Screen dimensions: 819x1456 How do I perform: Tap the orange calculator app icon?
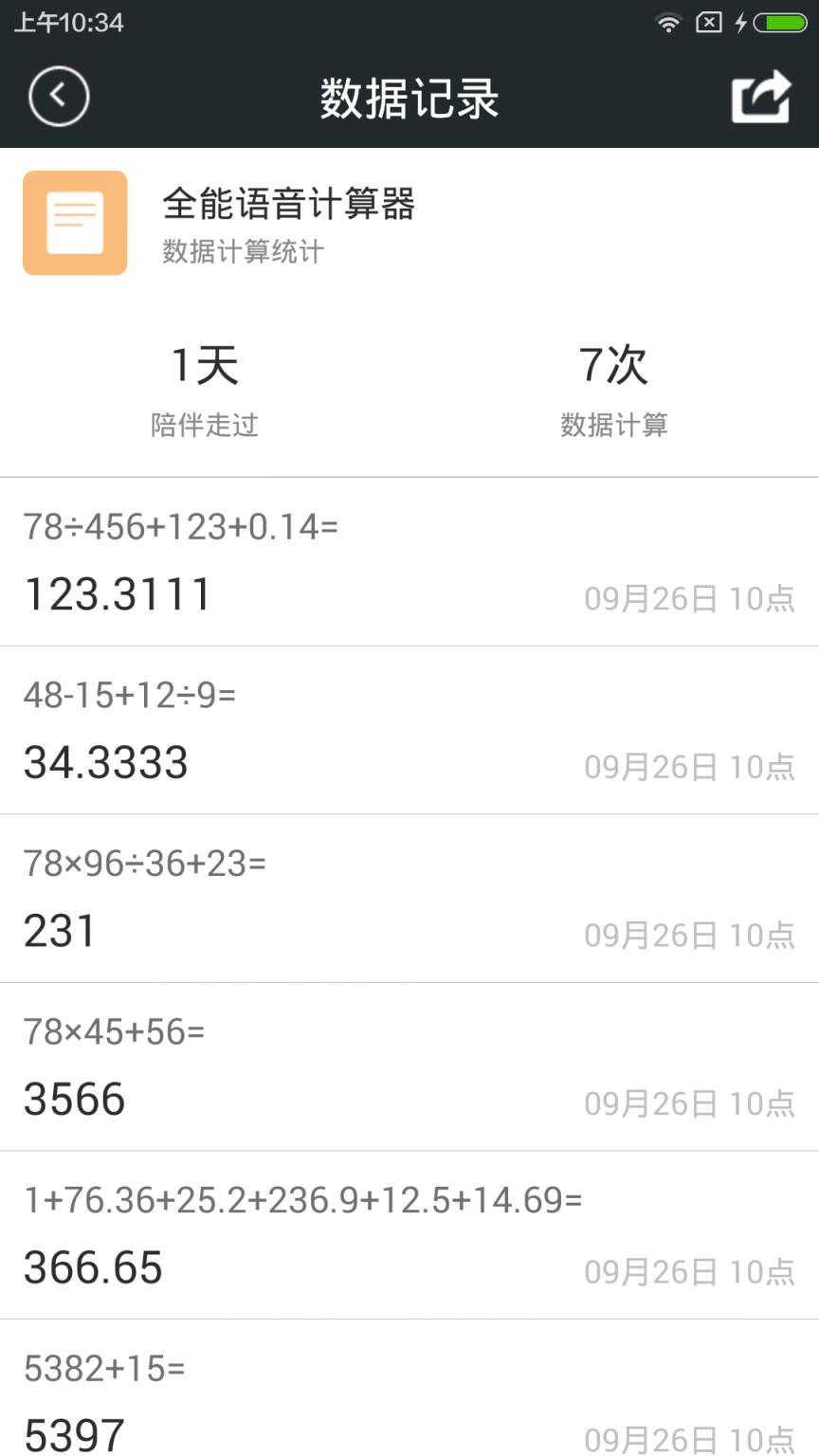pos(75,223)
